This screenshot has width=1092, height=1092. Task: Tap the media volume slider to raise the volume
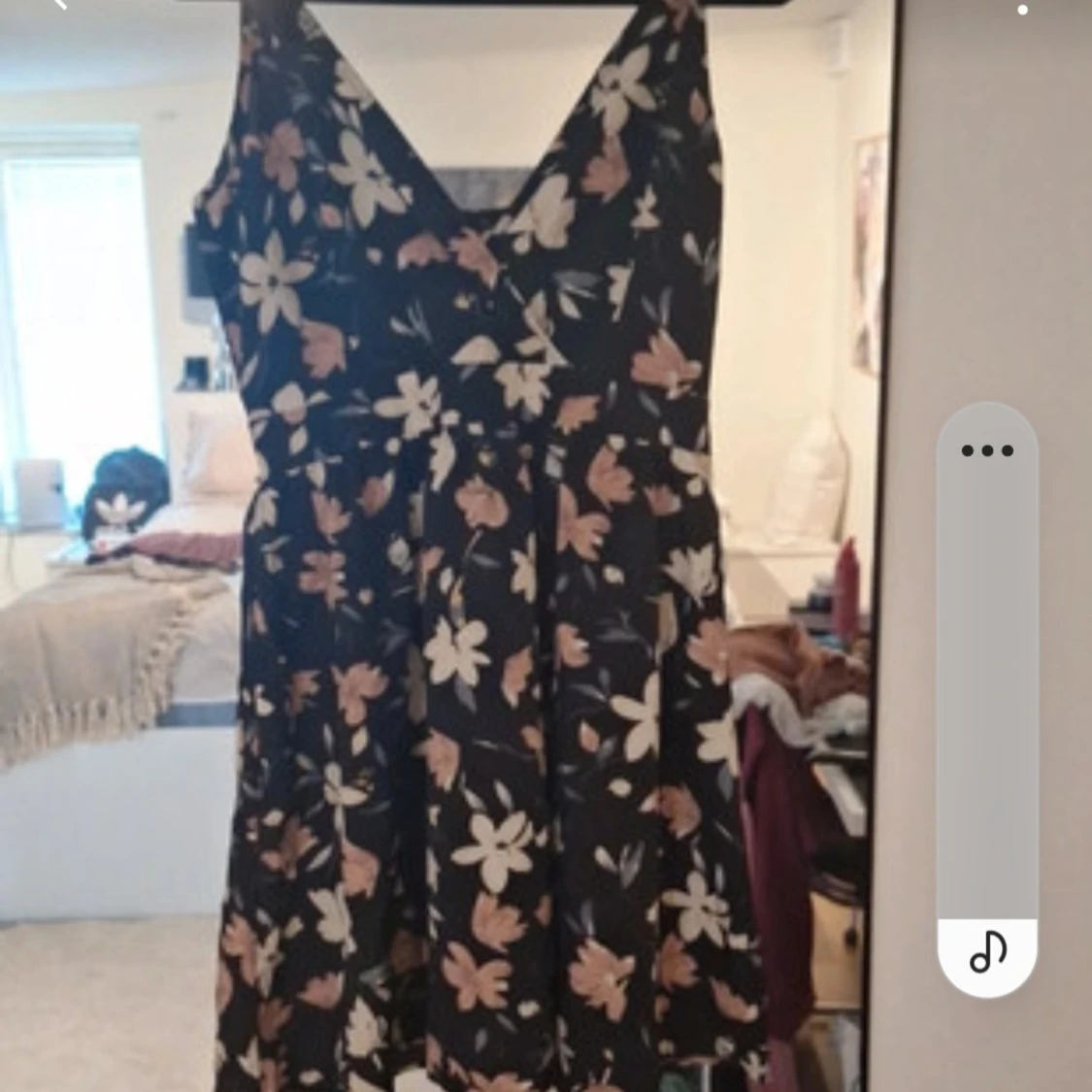click(987, 679)
